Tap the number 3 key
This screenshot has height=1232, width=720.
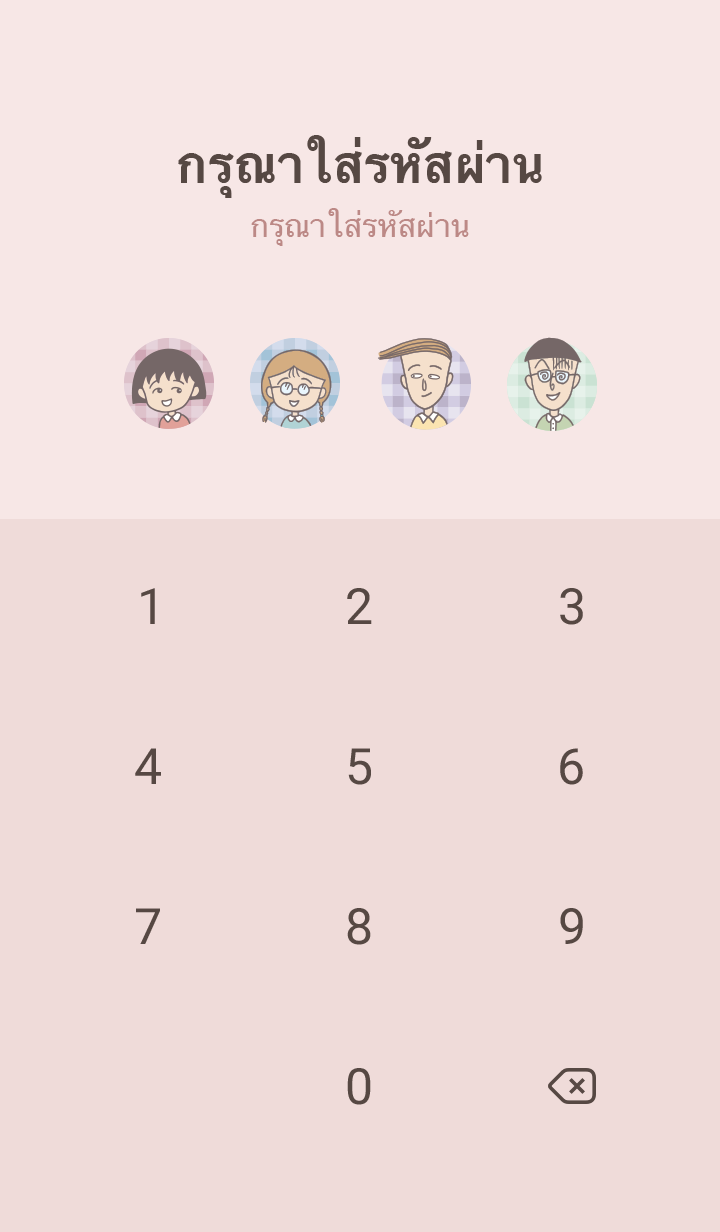(x=571, y=607)
